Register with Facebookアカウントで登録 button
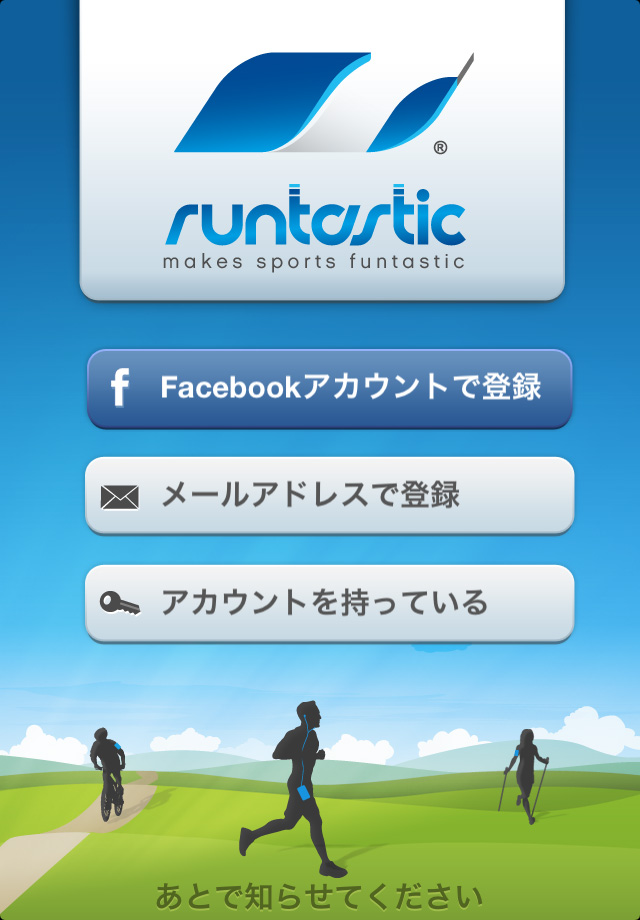The image size is (640, 920). point(330,388)
